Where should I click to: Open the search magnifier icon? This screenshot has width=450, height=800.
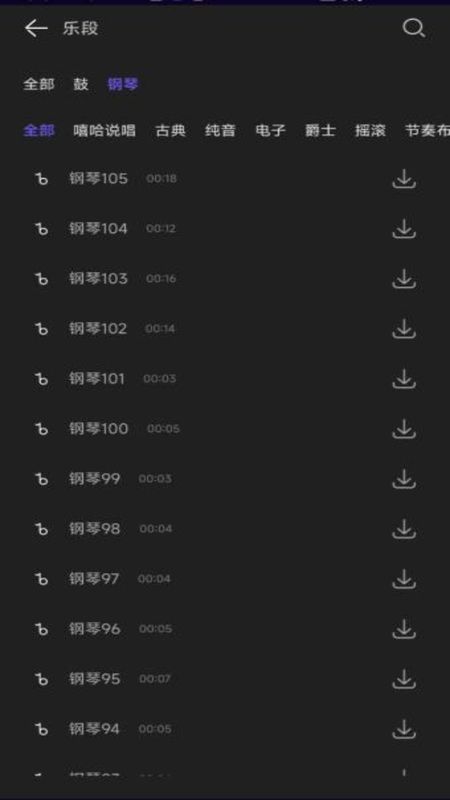click(413, 29)
